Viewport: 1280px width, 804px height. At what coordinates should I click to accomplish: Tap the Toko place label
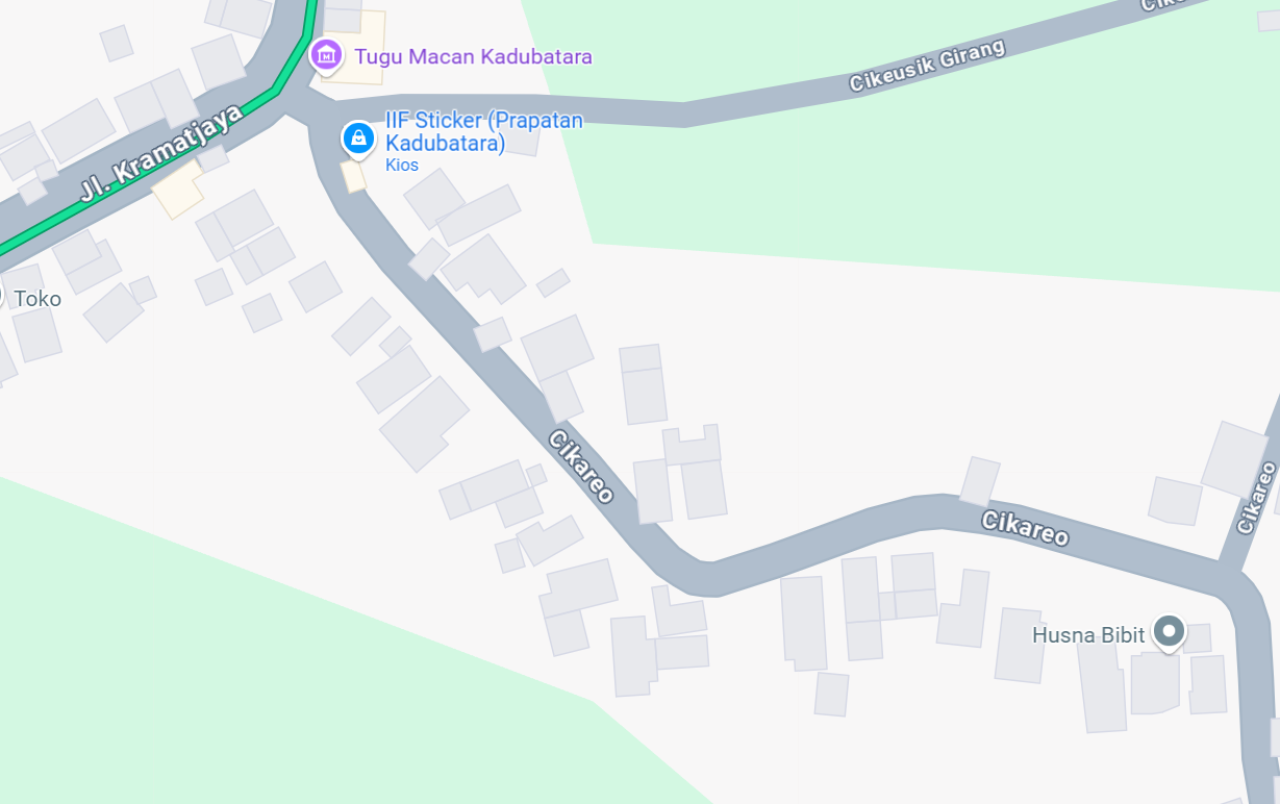point(37,299)
